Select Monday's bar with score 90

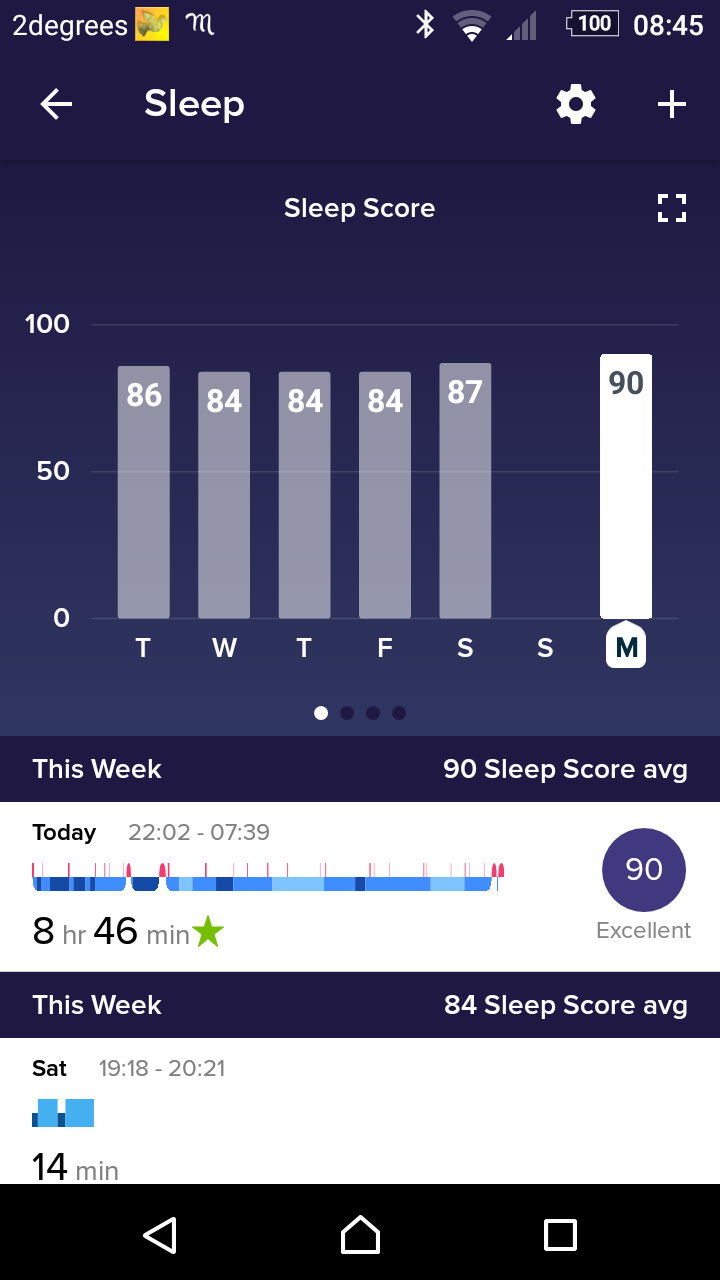tap(626, 487)
